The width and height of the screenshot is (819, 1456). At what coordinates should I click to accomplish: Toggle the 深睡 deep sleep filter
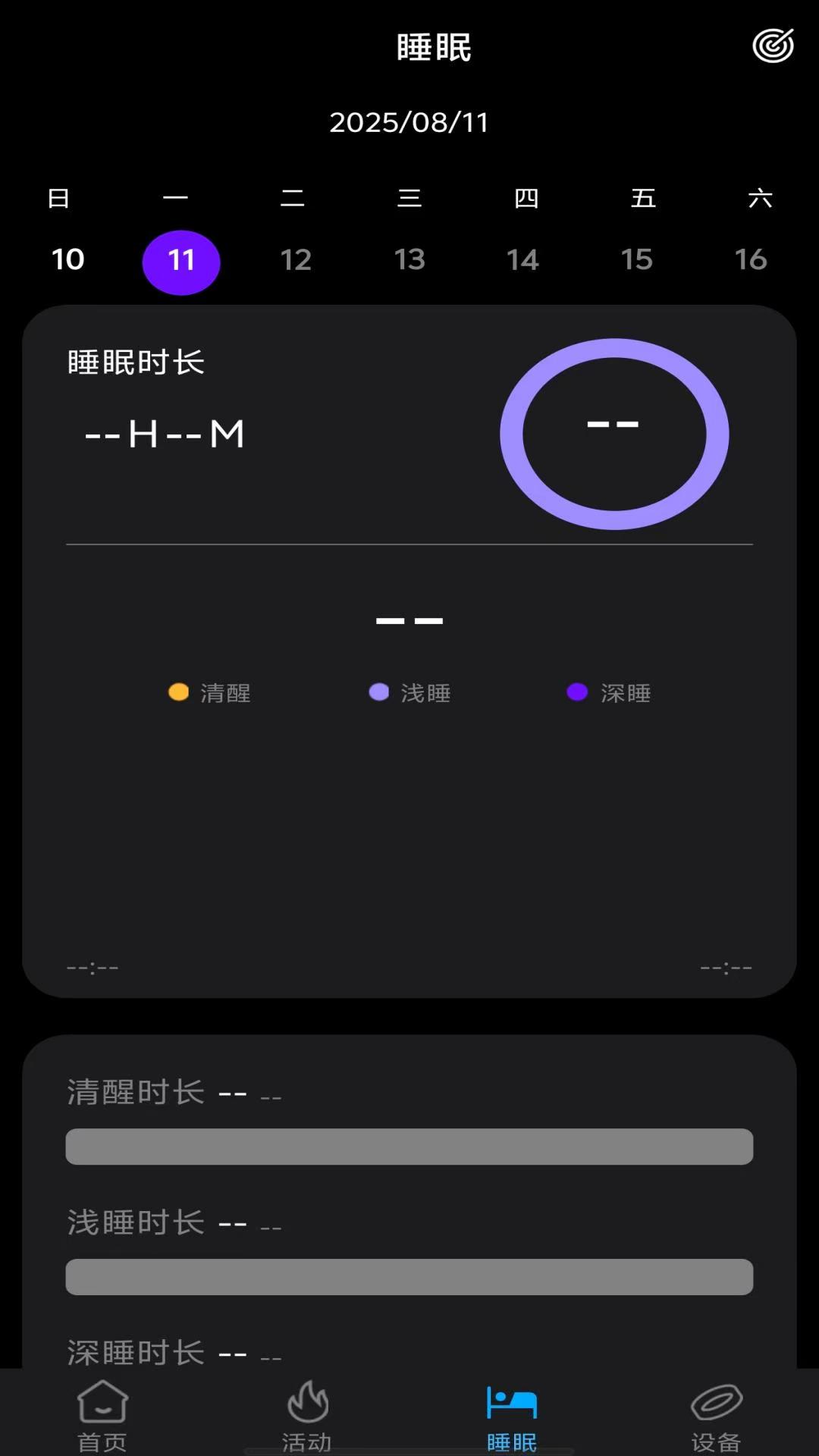609,692
